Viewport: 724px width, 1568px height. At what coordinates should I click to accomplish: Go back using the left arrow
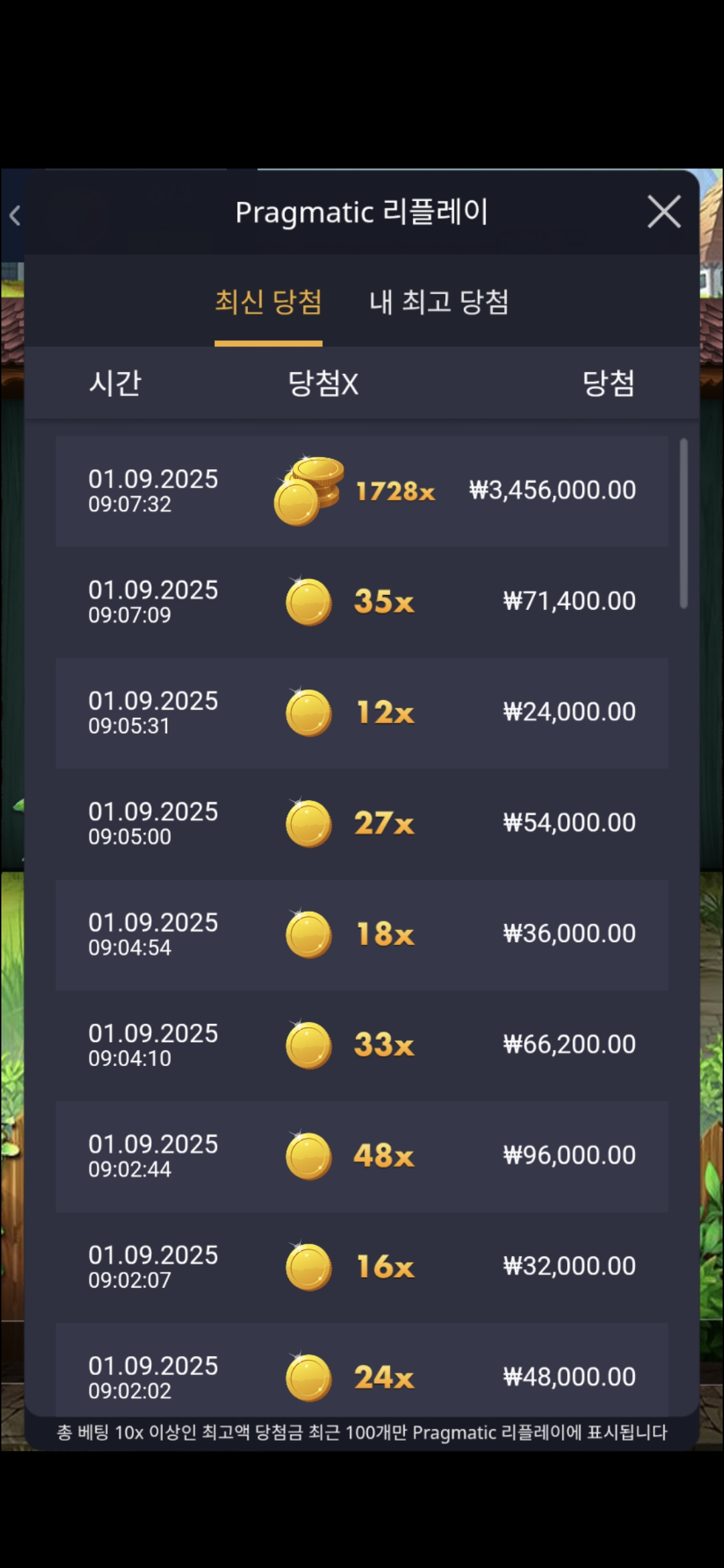pos(15,216)
